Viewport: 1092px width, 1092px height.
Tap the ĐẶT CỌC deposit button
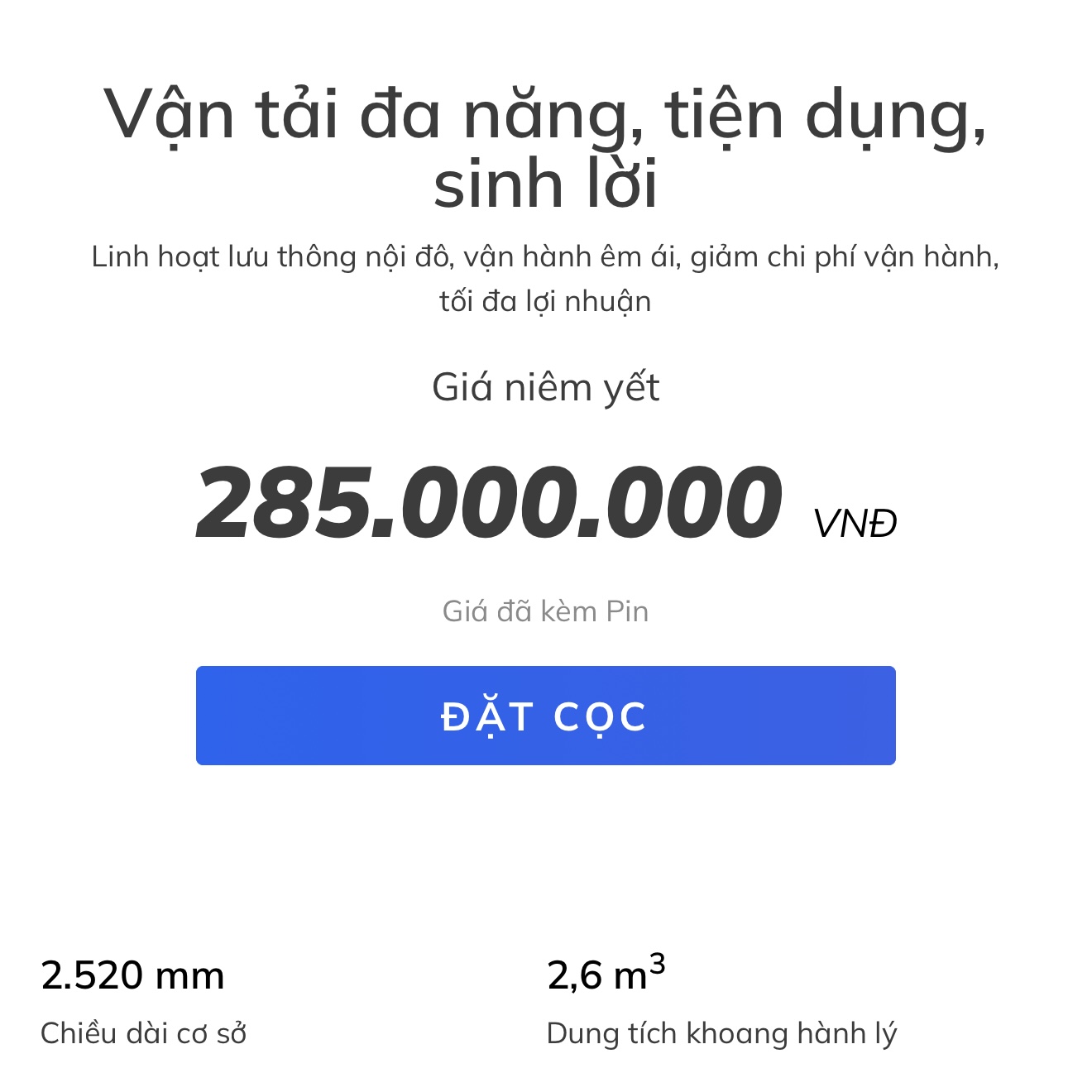pyautogui.click(x=545, y=716)
